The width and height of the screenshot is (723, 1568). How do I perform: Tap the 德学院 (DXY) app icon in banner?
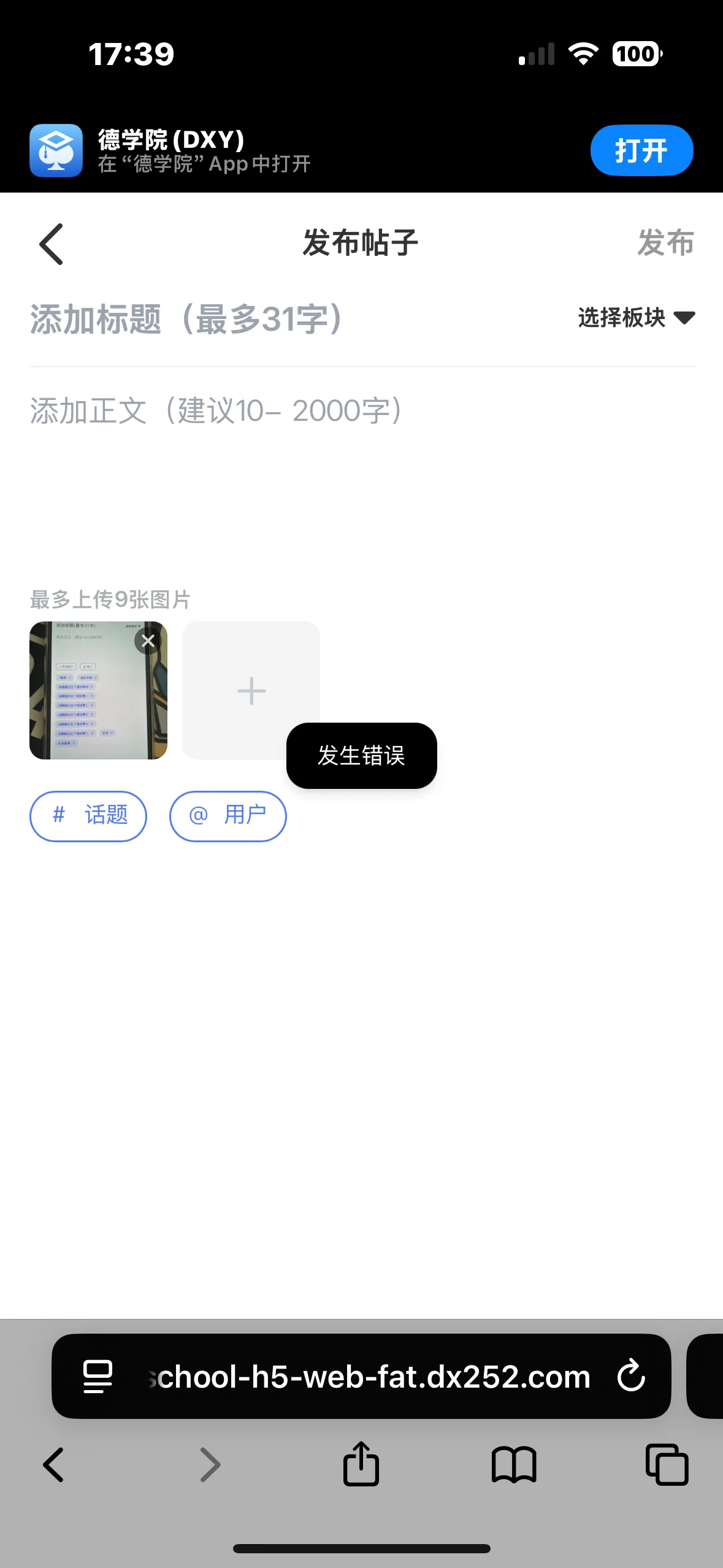click(56, 150)
